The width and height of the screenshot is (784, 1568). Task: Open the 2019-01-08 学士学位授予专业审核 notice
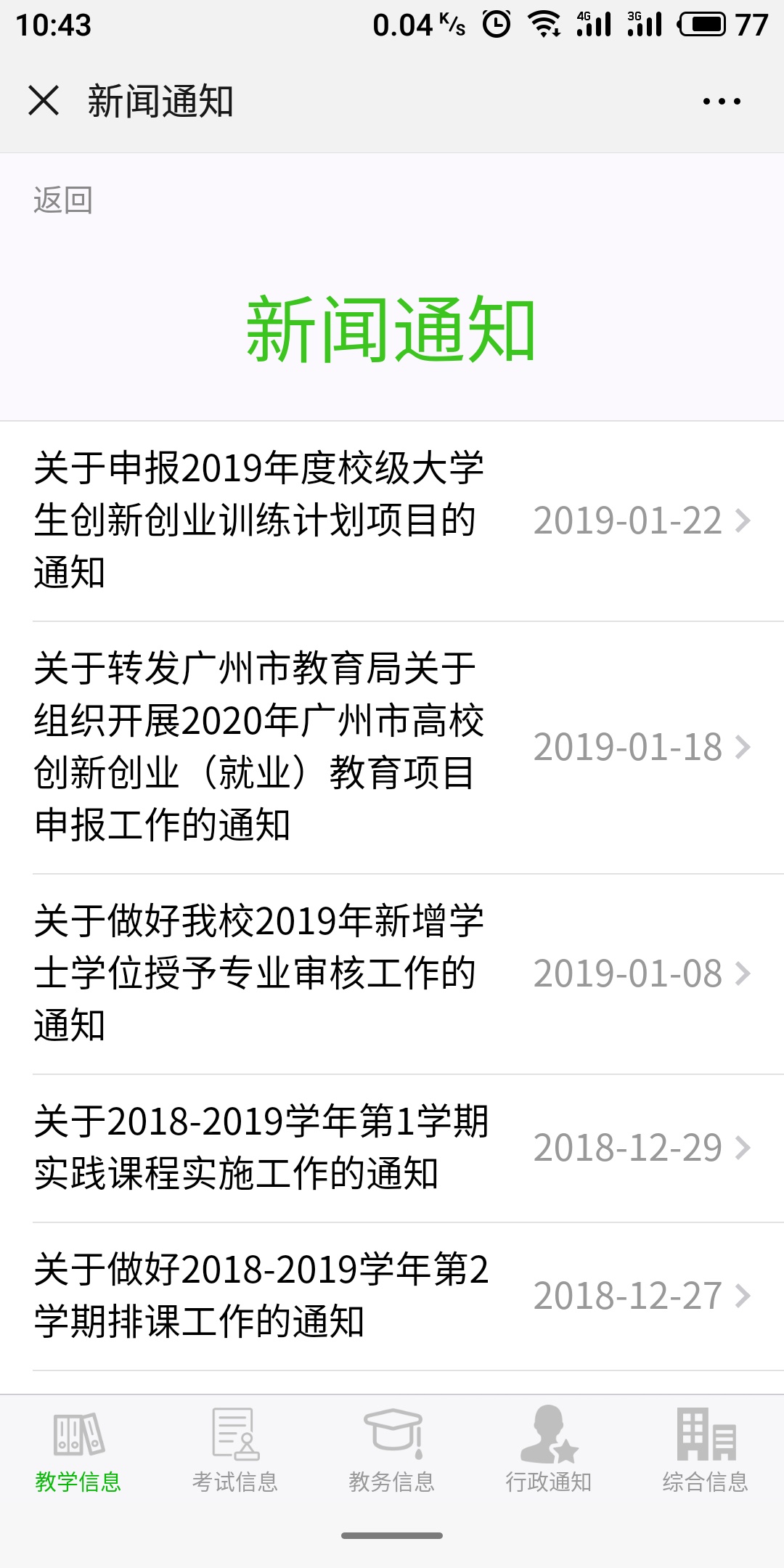[x=392, y=973]
